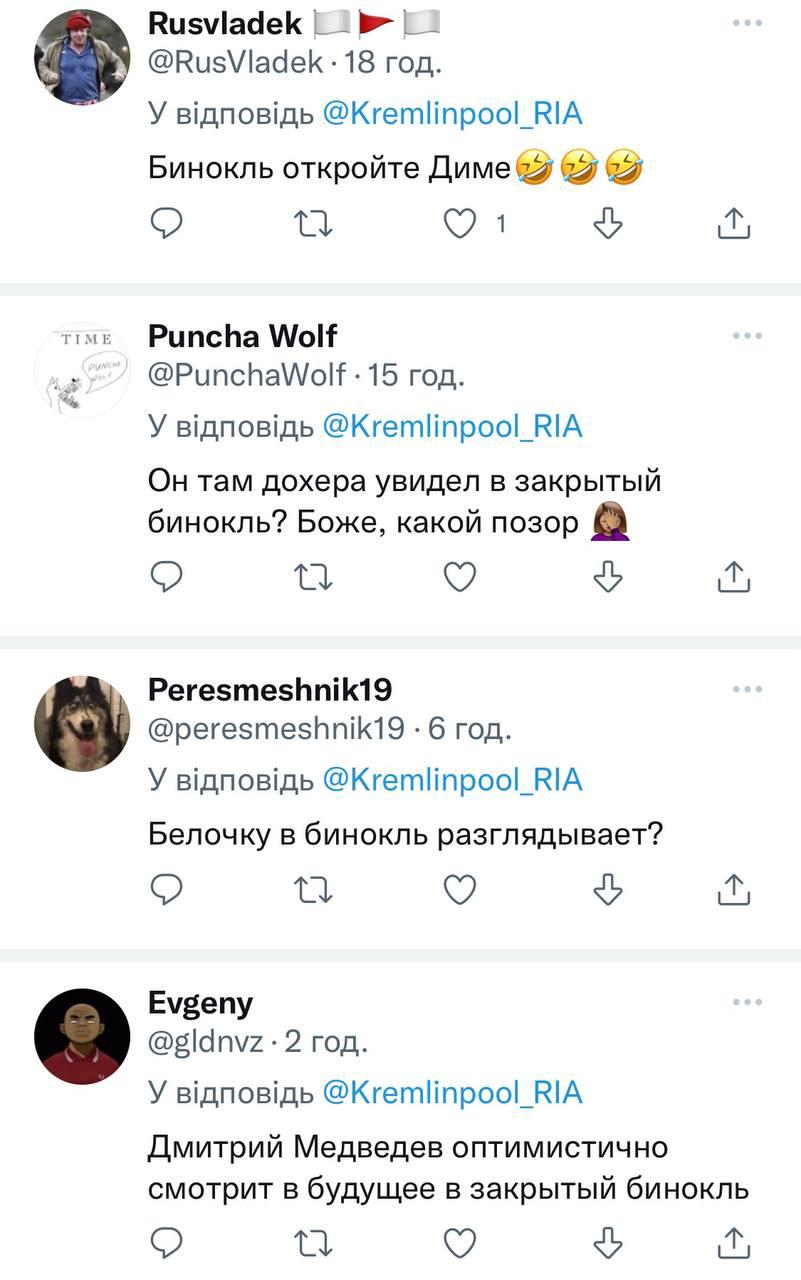The height and width of the screenshot is (1280, 801).
Task: Reply to Rusvladek's tweet
Action: click(166, 224)
